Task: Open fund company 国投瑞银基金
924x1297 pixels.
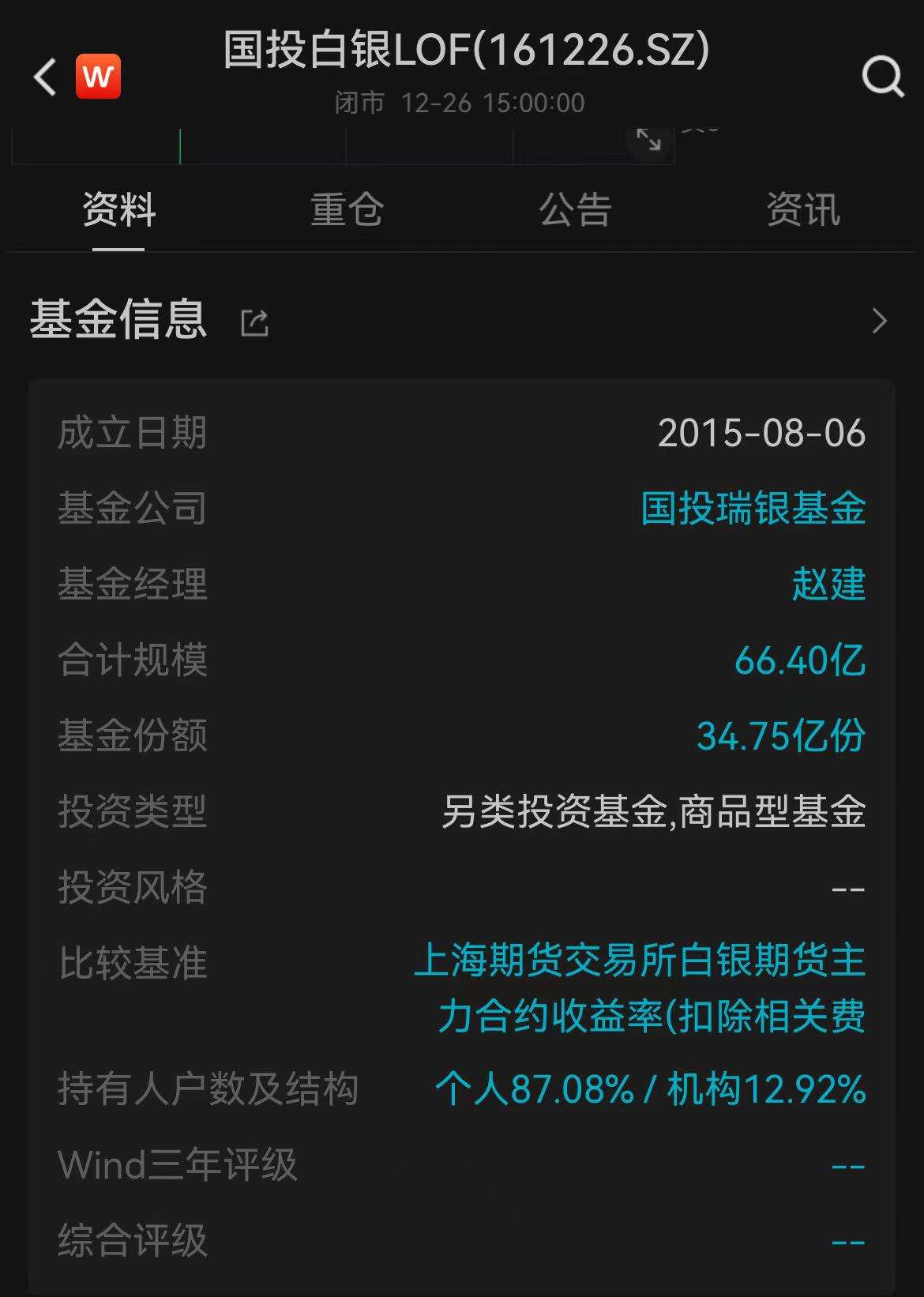Action: point(753,508)
